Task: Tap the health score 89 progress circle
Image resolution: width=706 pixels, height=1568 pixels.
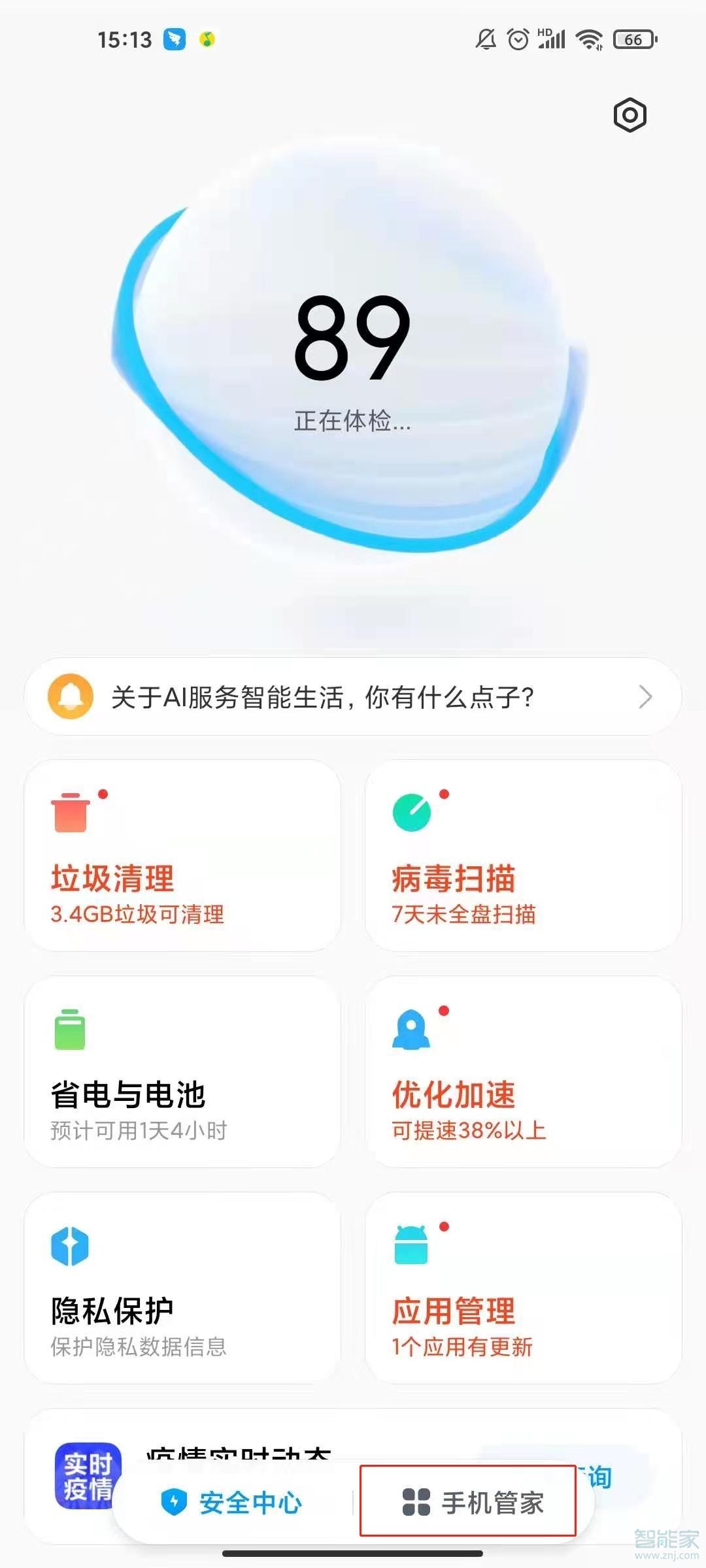Action: pos(353,340)
